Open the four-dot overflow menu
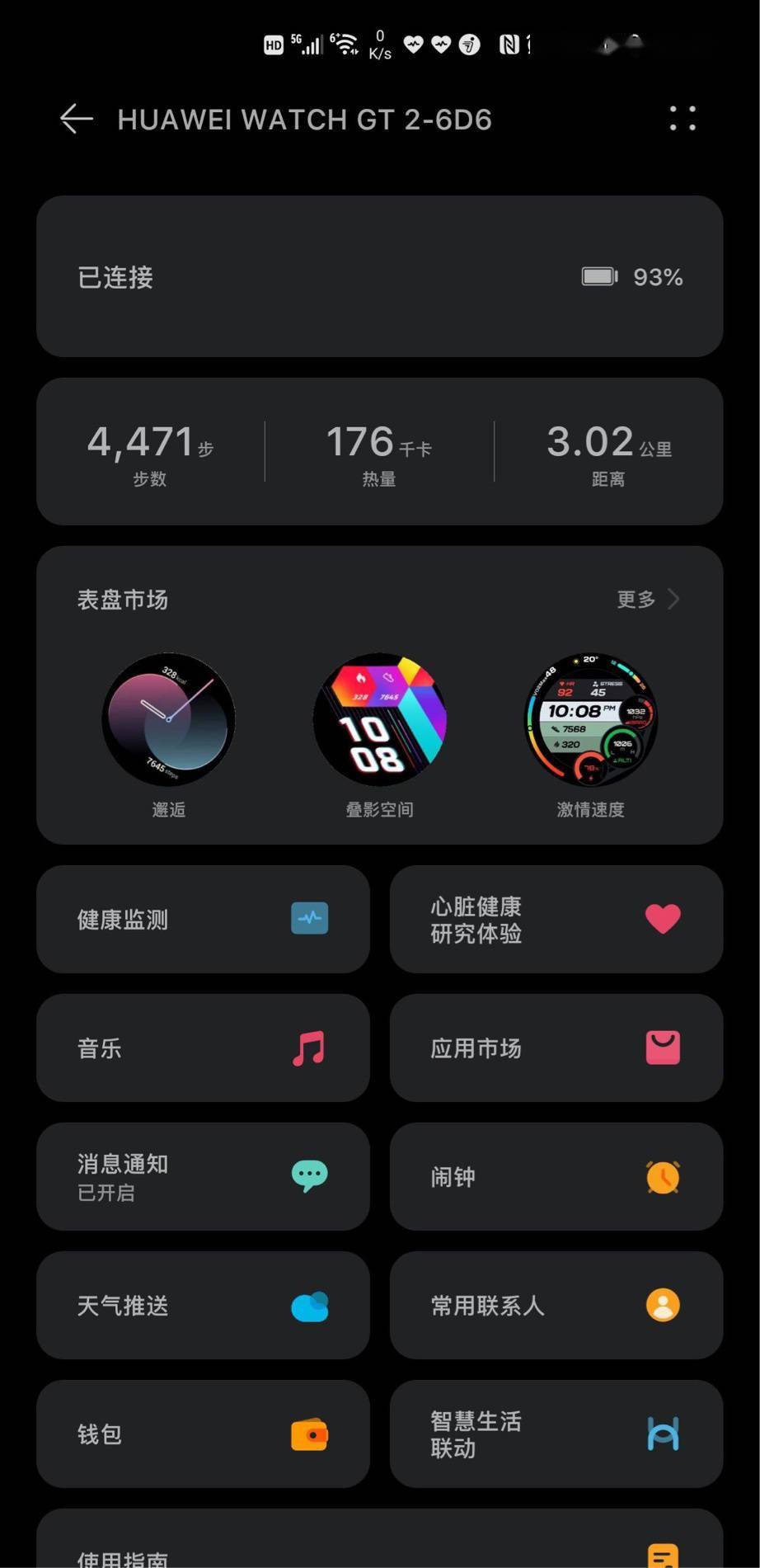Screen dimensions: 760x1568 point(682,119)
